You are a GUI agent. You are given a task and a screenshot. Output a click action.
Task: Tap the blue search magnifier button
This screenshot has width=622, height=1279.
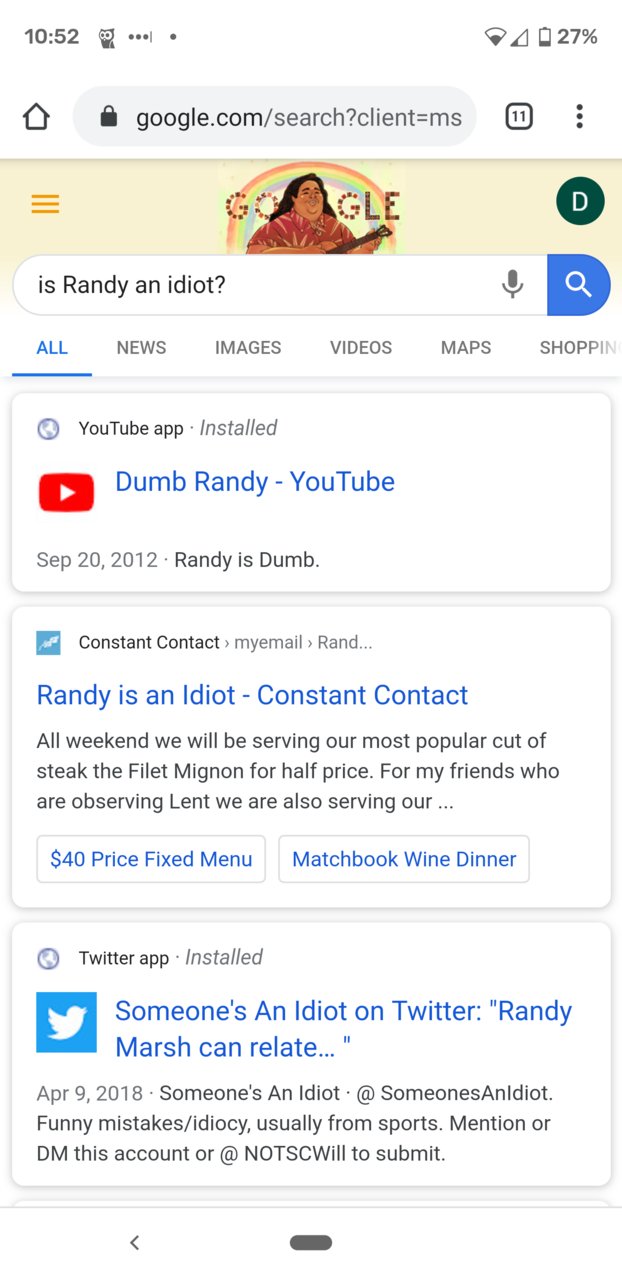click(x=579, y=285)
